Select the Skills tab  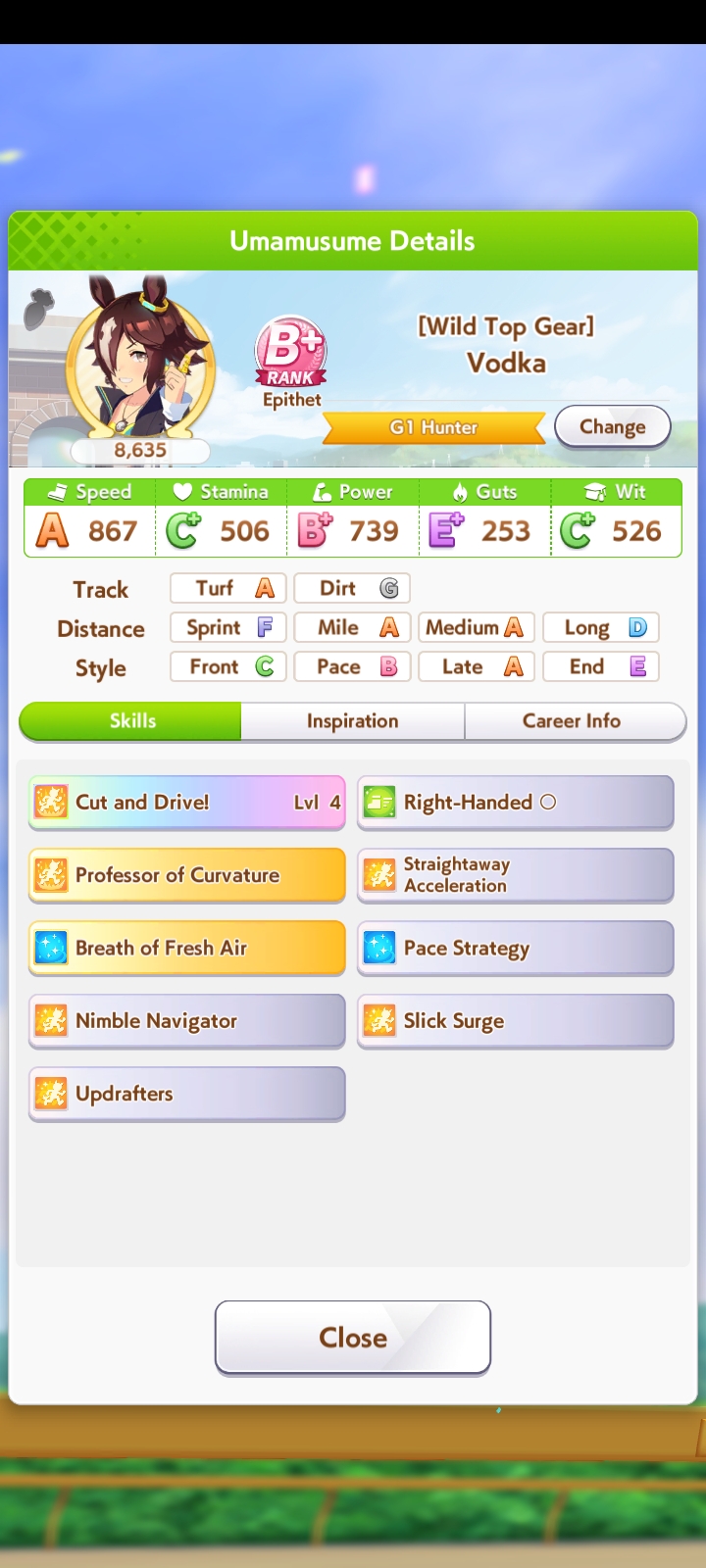coord(130,721)
